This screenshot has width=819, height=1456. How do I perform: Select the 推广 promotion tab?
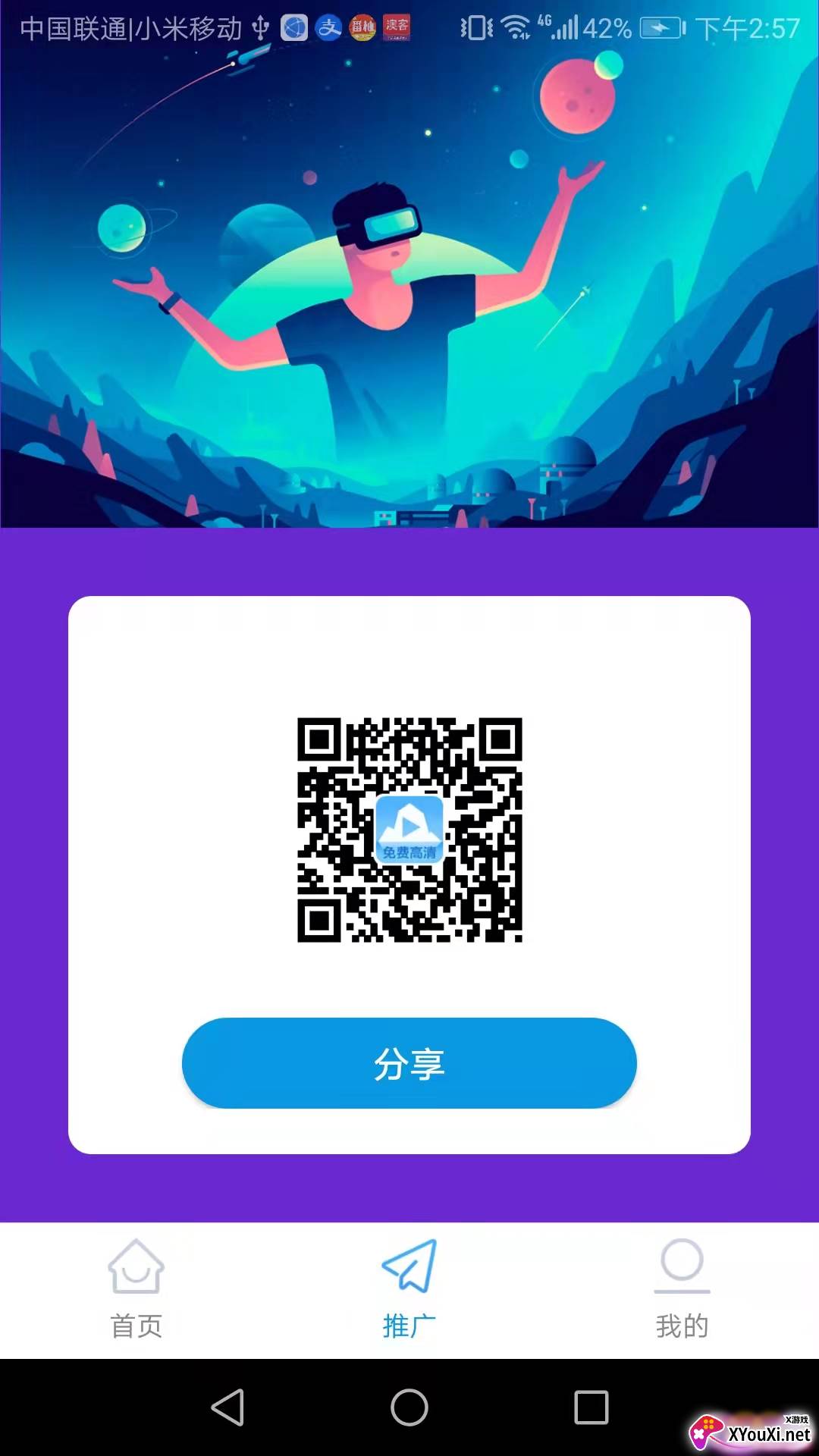click(409, 1289)
